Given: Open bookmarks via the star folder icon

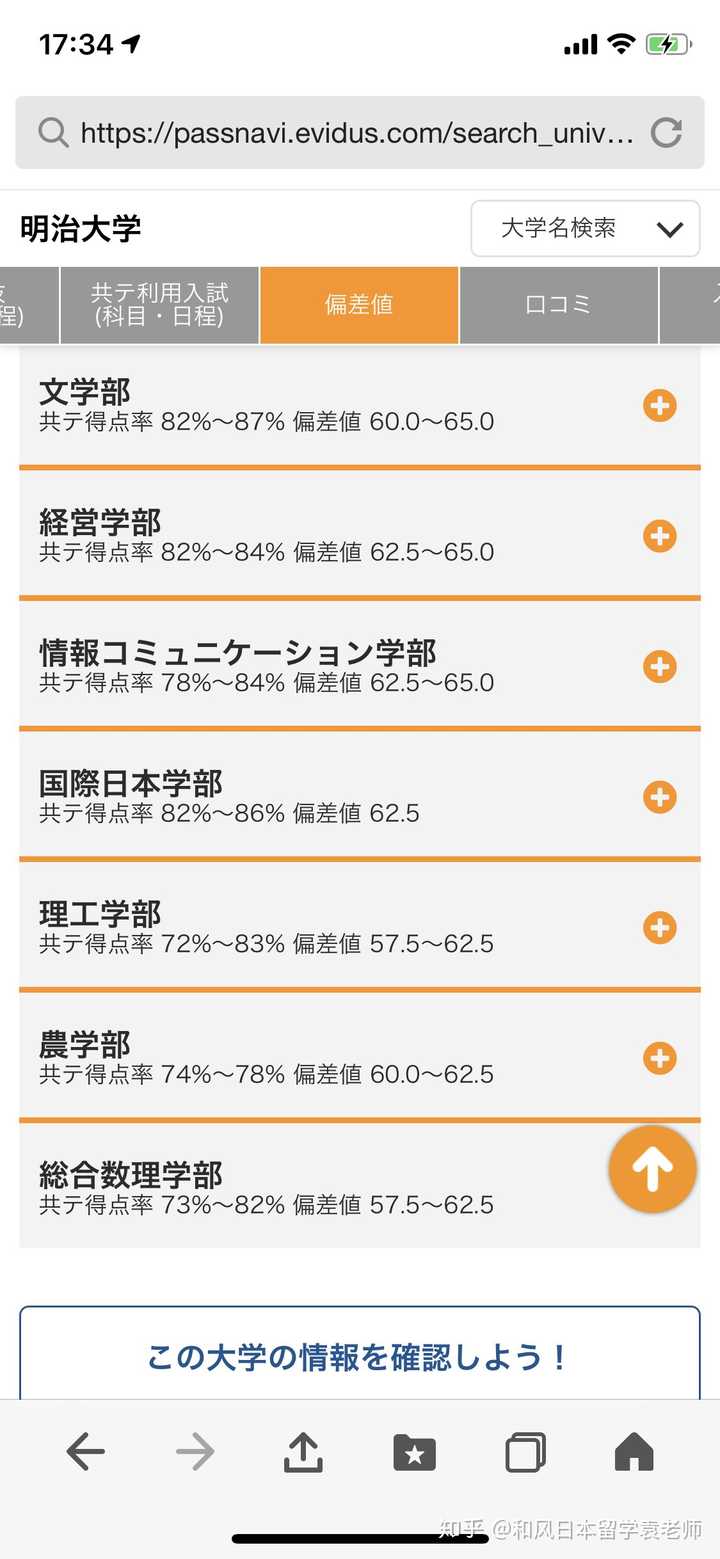Looking at the screenshot, I should [415, 1452].
